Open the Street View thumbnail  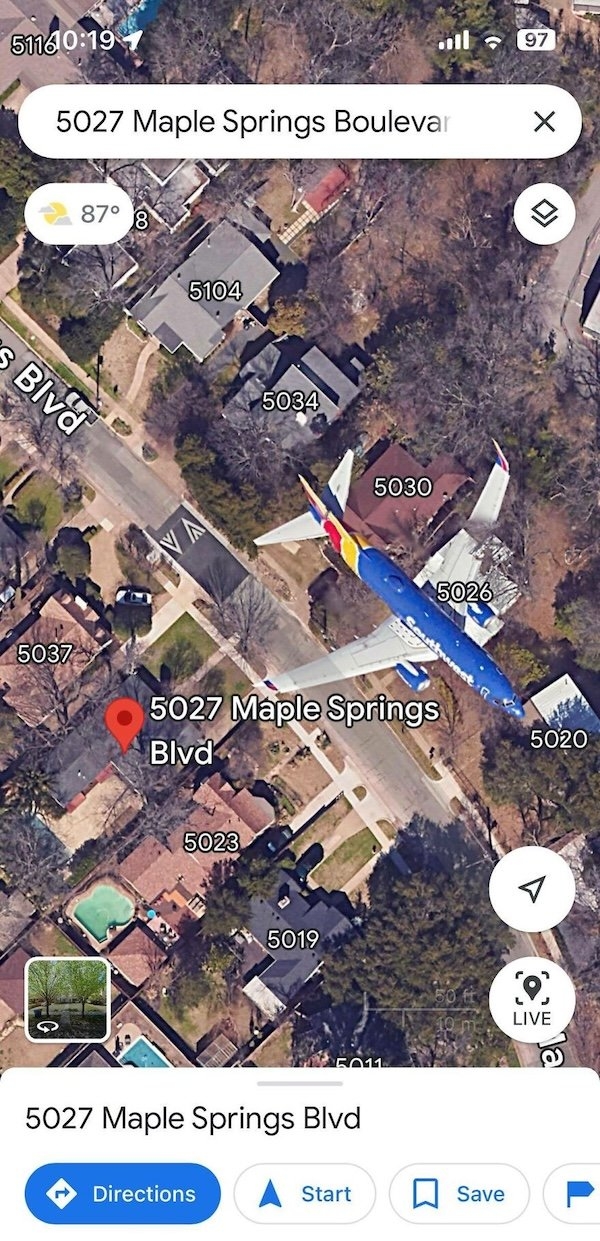click(x=67, y=999)
